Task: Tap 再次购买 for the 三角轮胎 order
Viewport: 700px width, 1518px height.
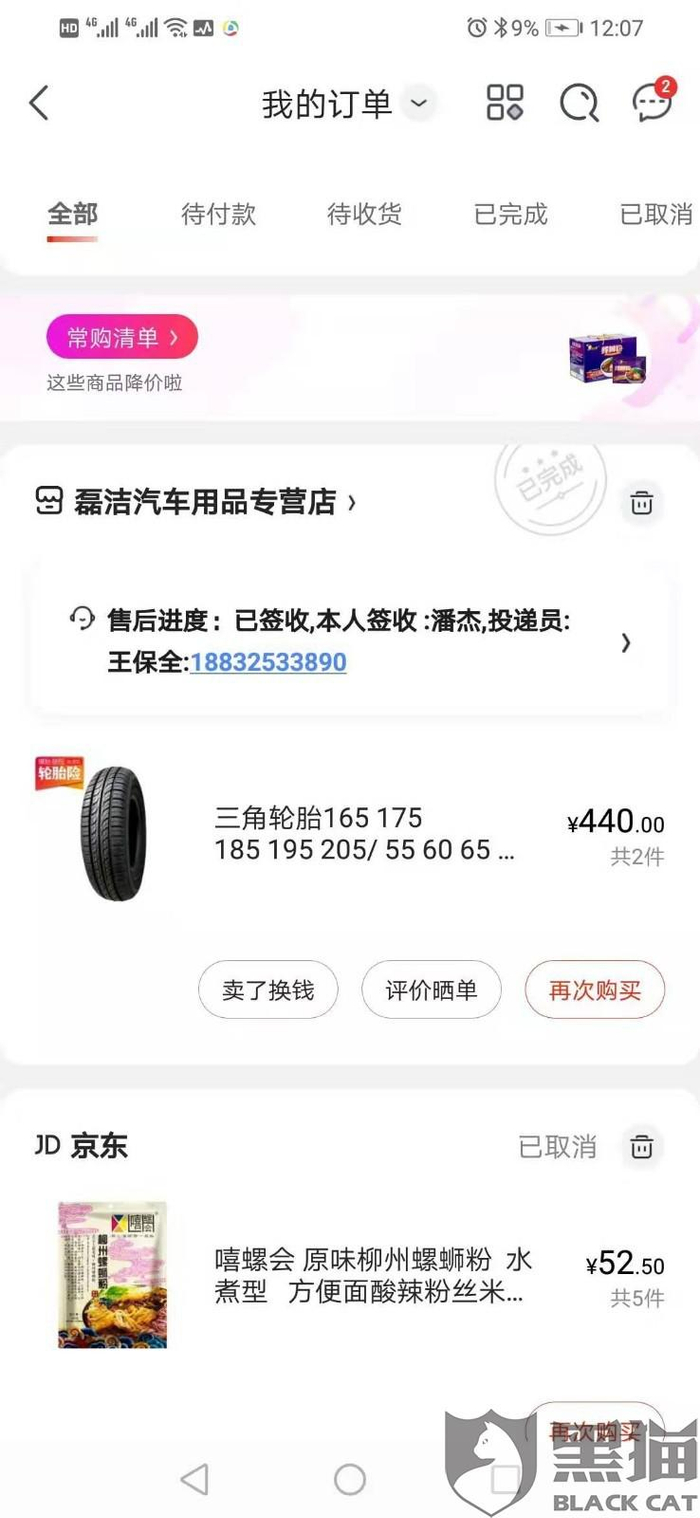Action: click(x=594, y=990)
